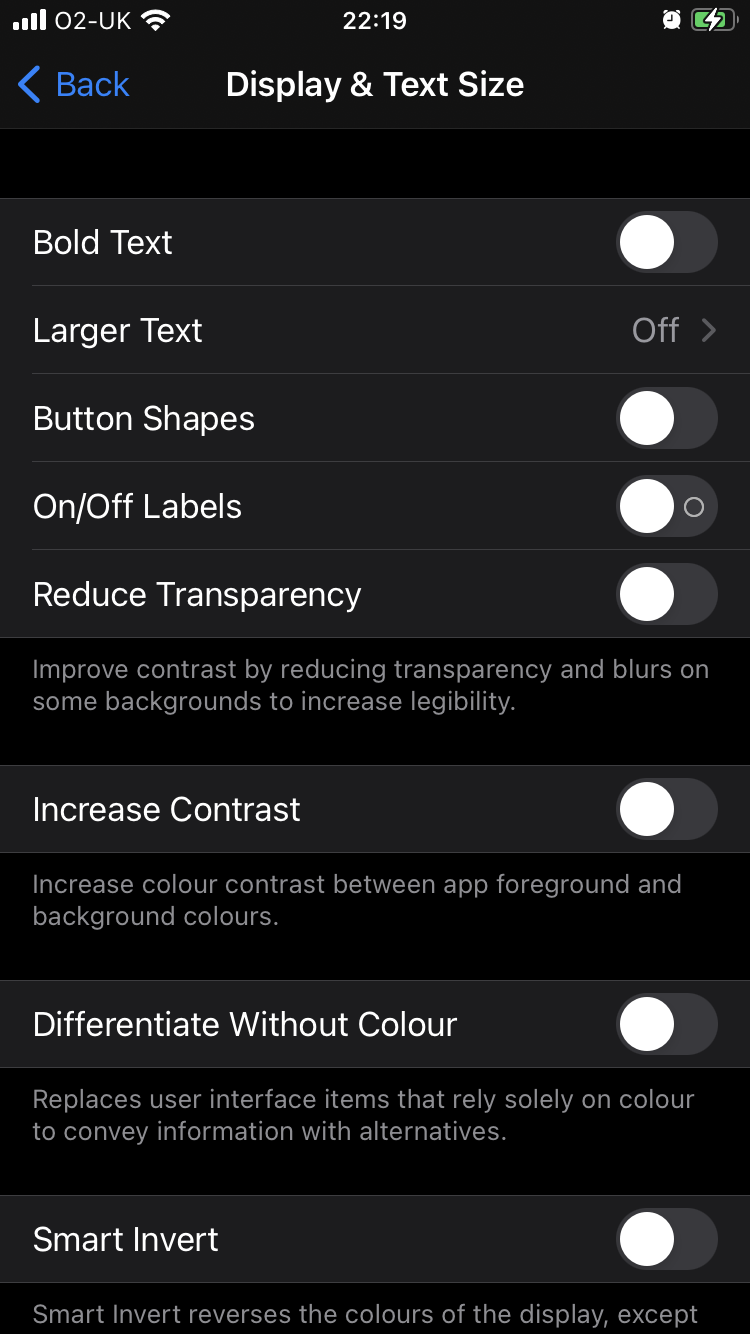Image resolution: width=750 pixels, height=1334 pixels.
Task: Enable Reduce Transparency
Action: [x=667, y=594]
